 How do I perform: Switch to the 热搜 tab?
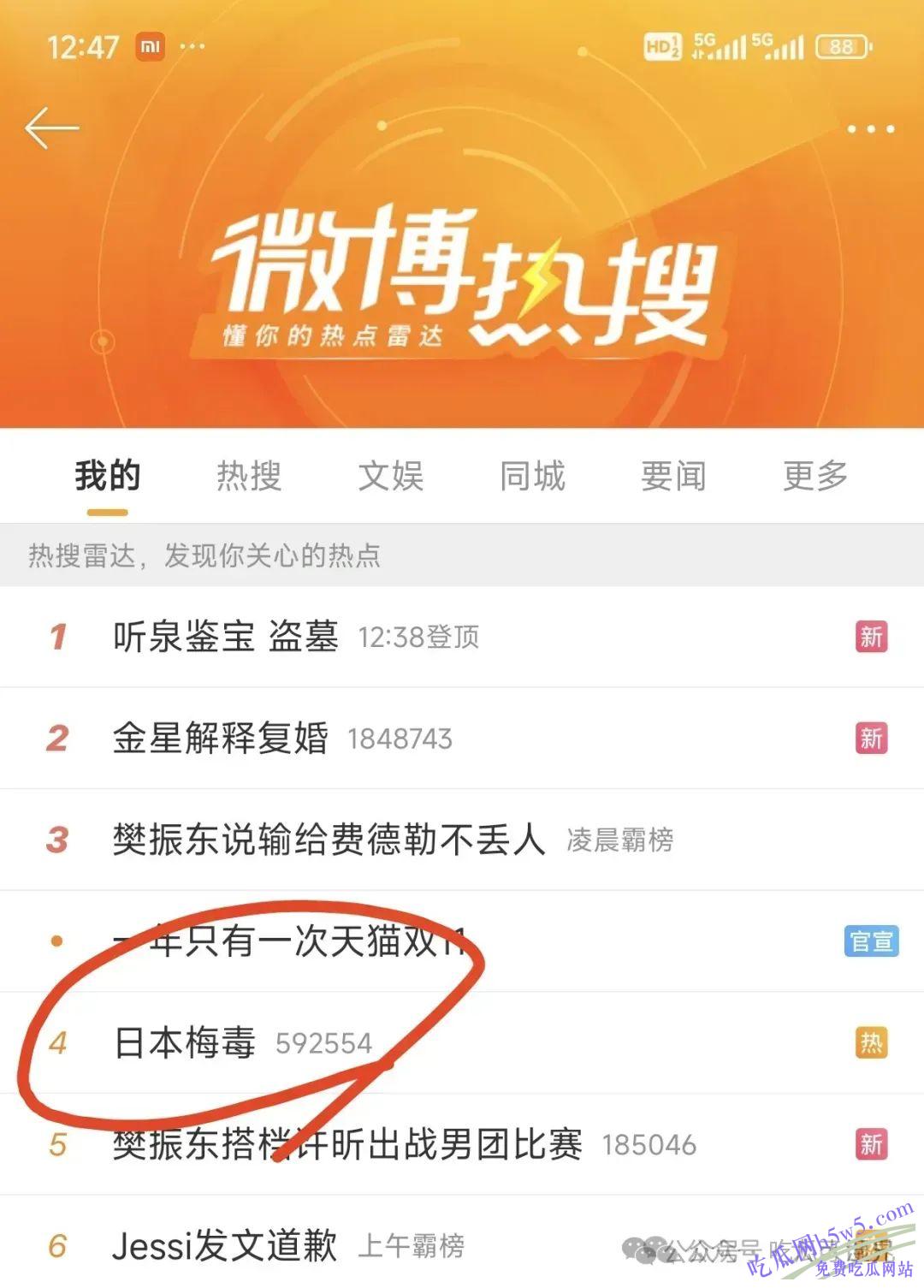pyautogui.click(x=249, y=476)
